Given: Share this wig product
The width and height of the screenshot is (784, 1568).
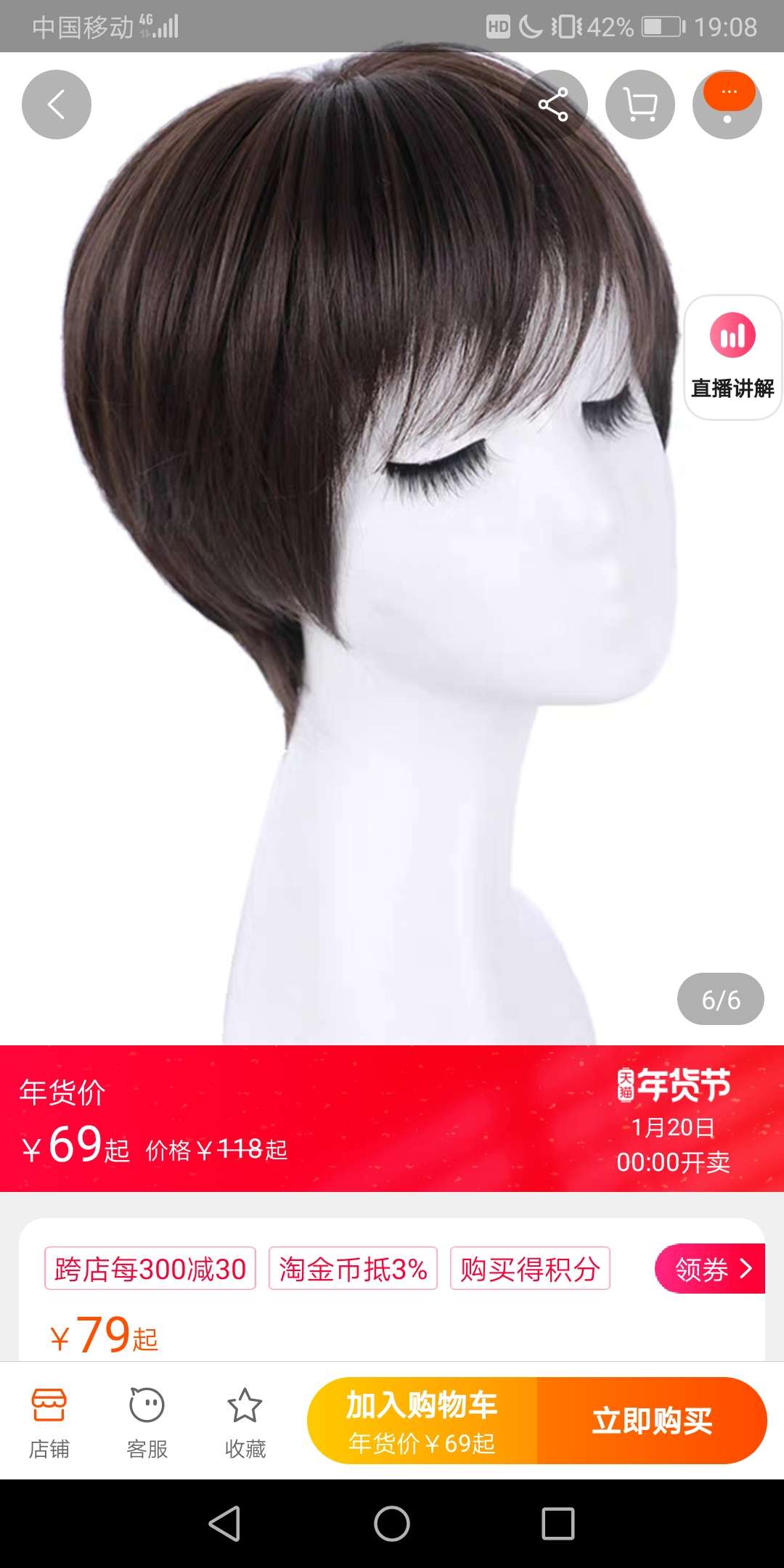Looking at the screenshot, I should pyautogui.click(x=553, y=105).
